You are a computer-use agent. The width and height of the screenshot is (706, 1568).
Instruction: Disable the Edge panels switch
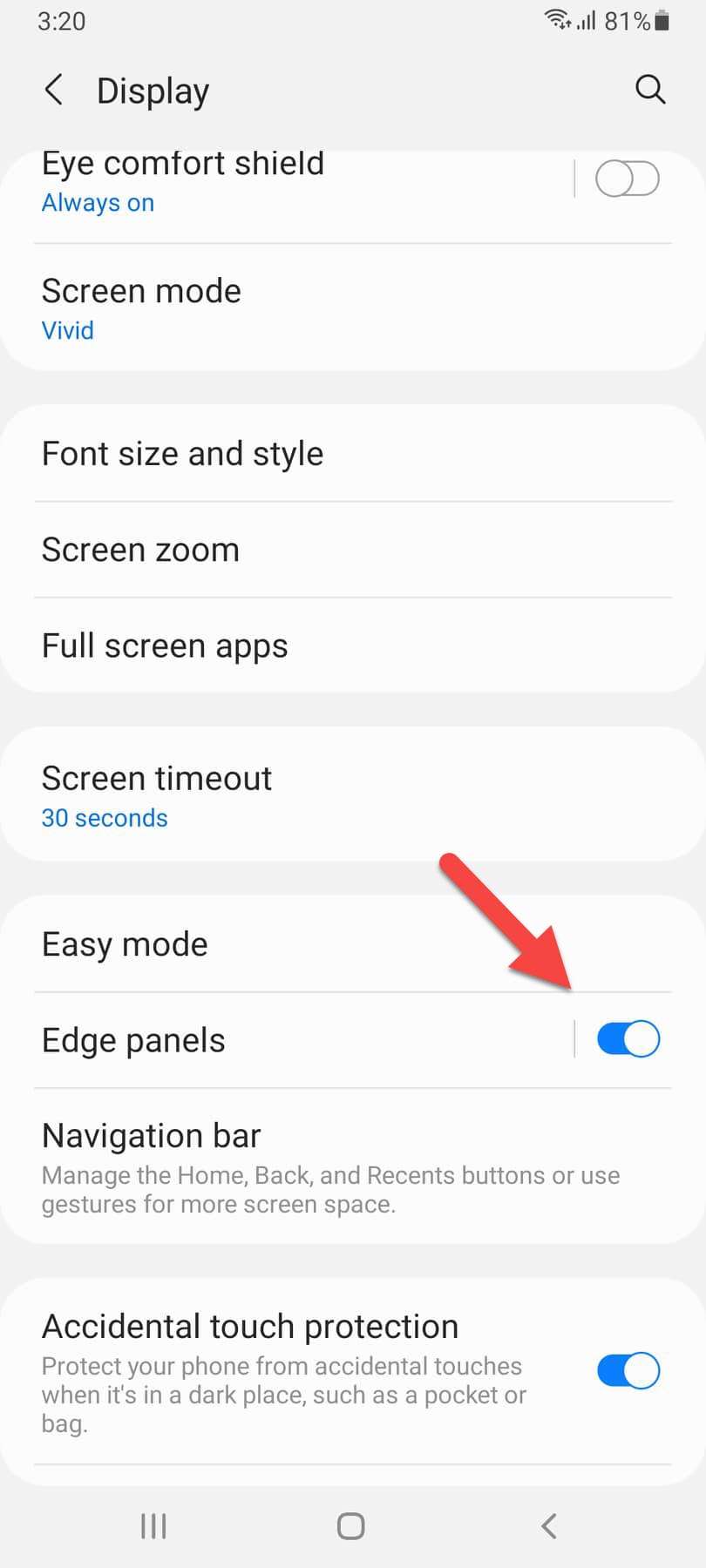coord(628,1039)
